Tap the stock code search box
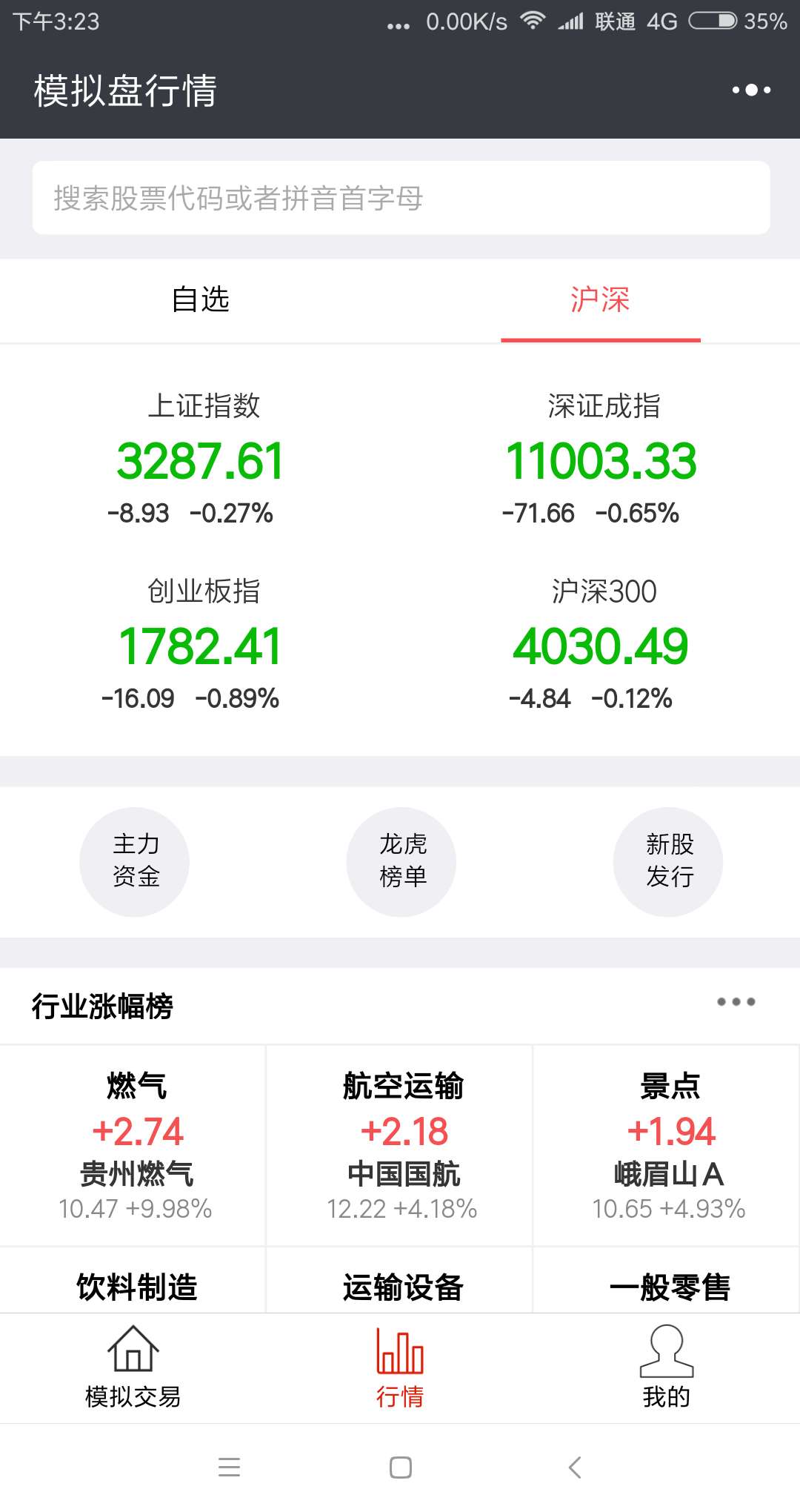Screen dimensions: 800x1512 click(x=401, y=198)
